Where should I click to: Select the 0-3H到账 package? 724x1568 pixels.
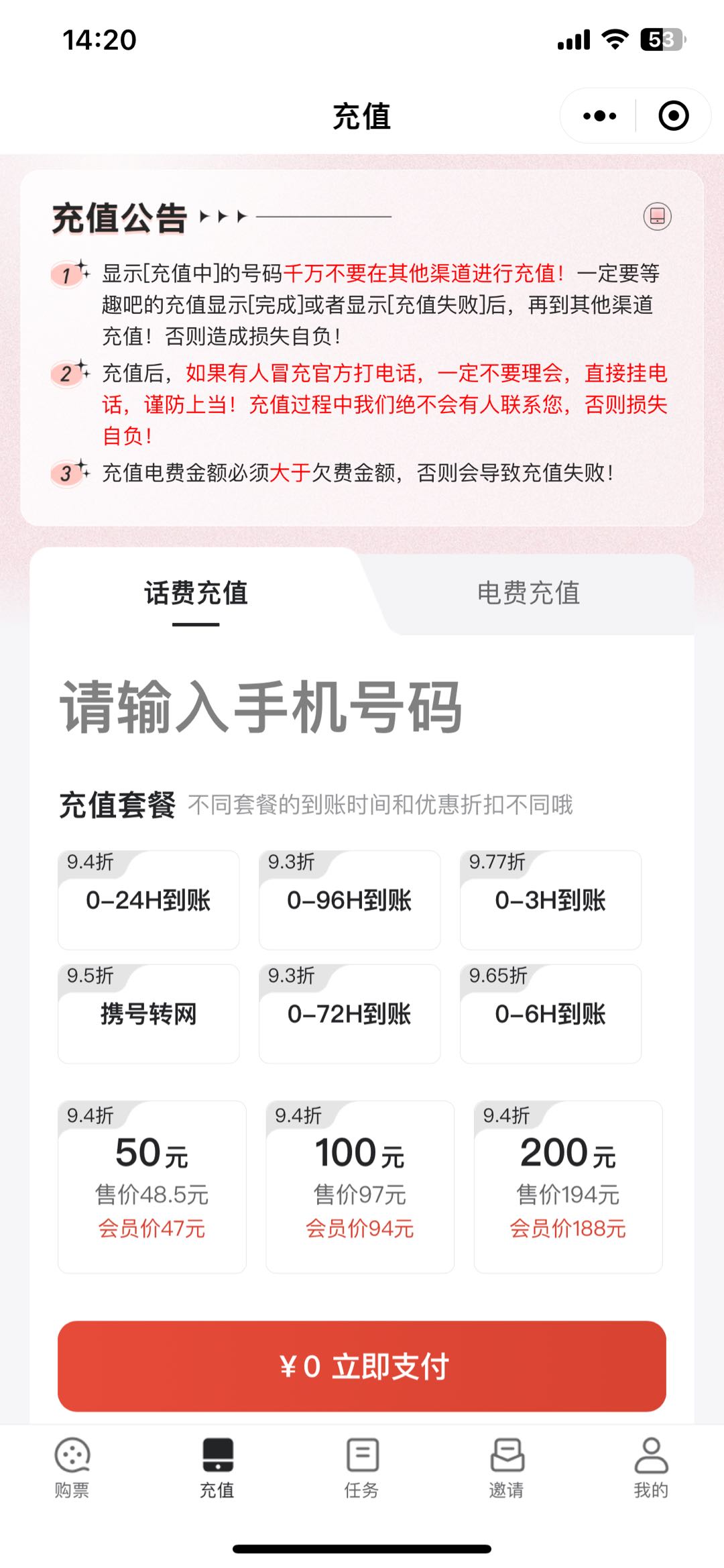550,900
